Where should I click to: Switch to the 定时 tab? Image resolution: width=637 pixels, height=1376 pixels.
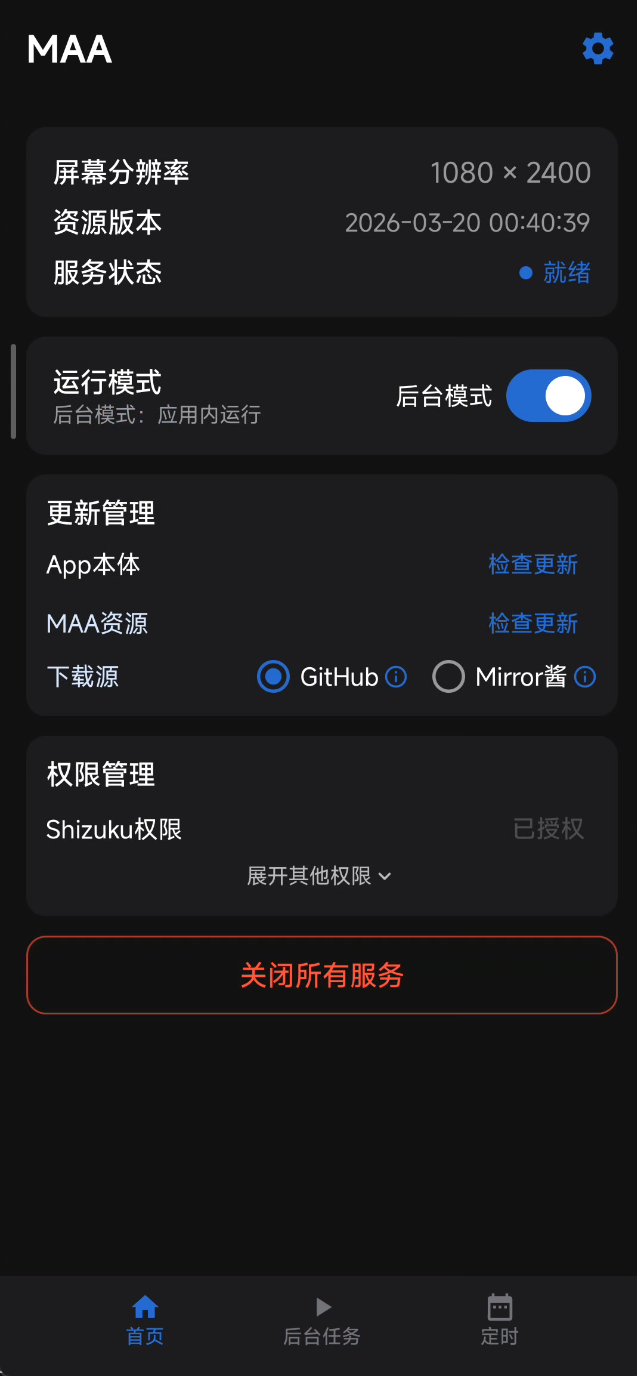pos(499,1320)
